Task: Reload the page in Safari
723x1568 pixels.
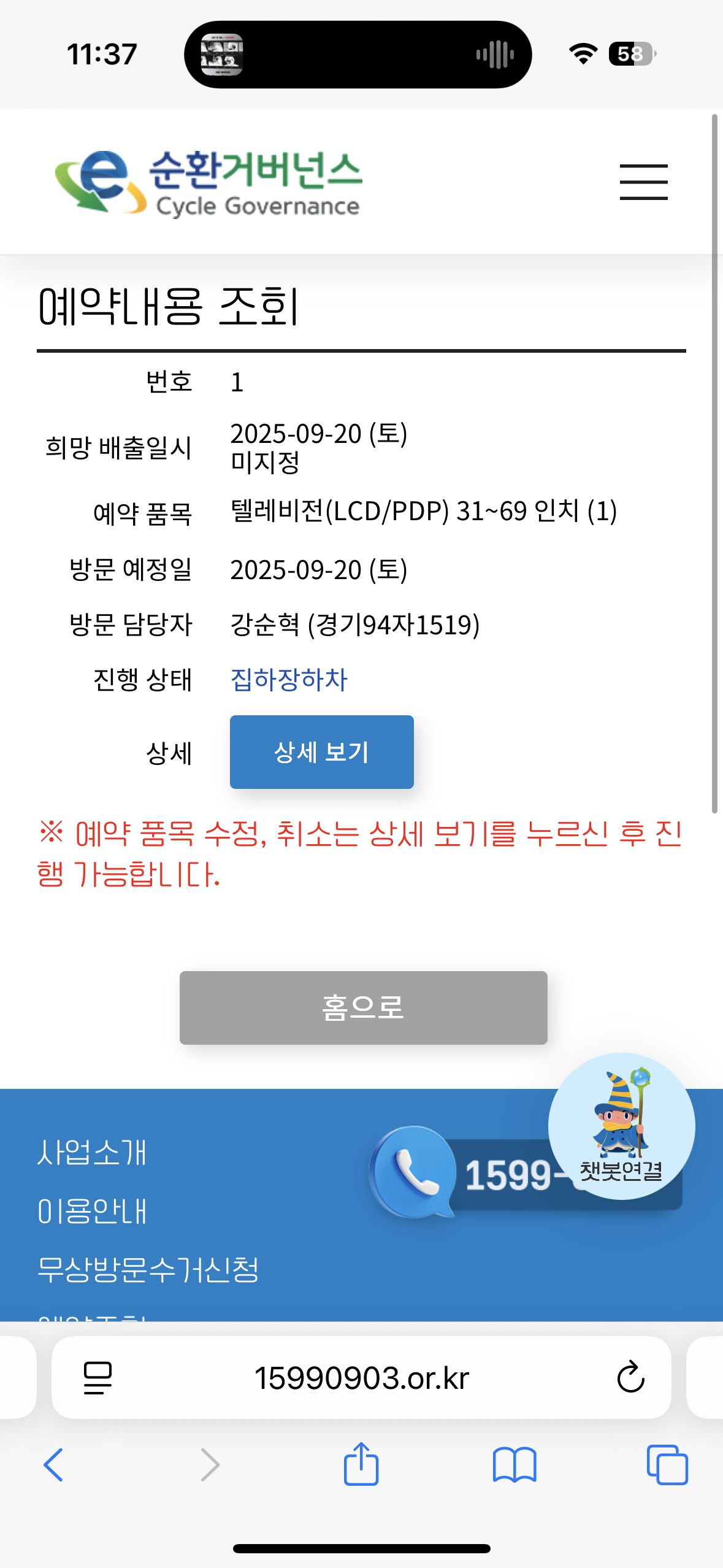Action: [x=630, y=1378]
